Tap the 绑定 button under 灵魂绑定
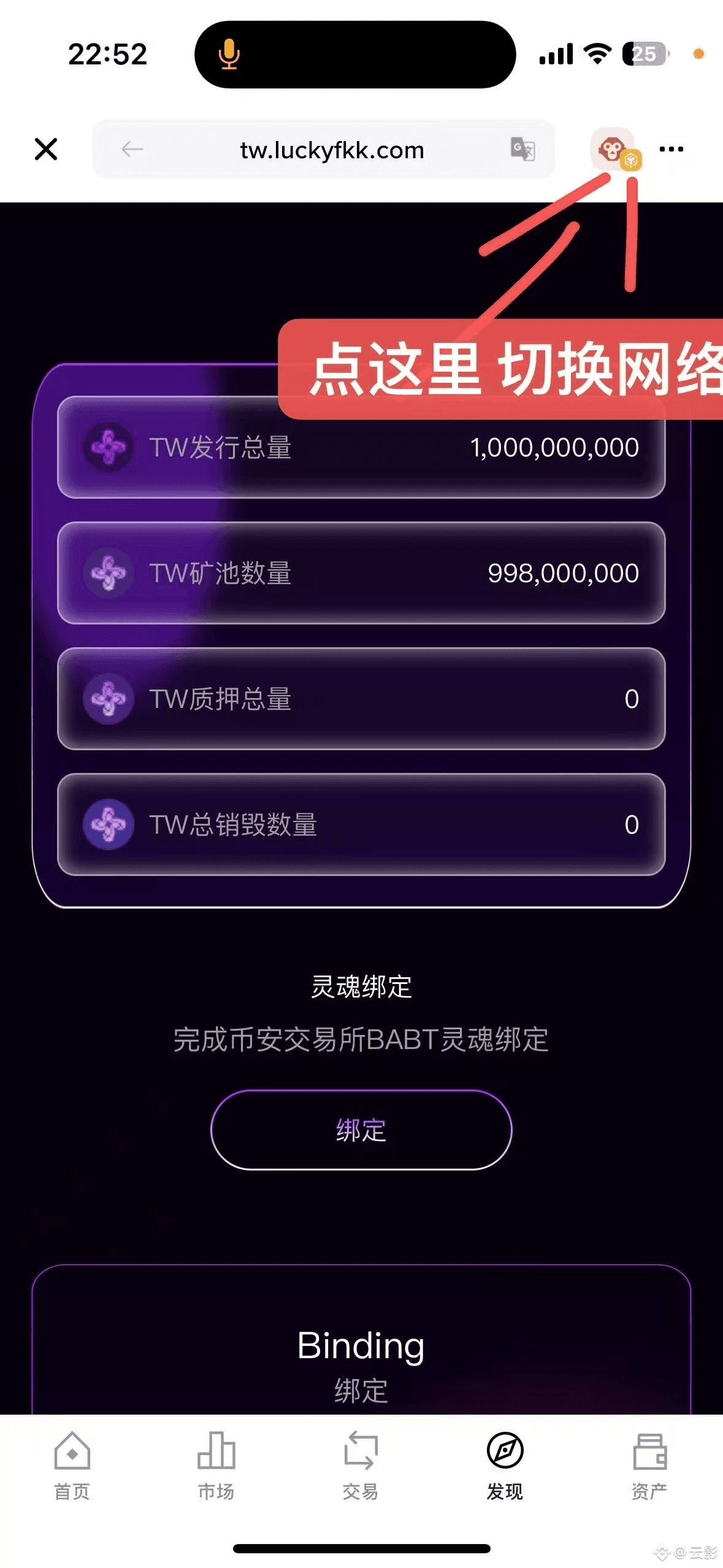This screenshot has width=723, height=1568. [361, 1129]
